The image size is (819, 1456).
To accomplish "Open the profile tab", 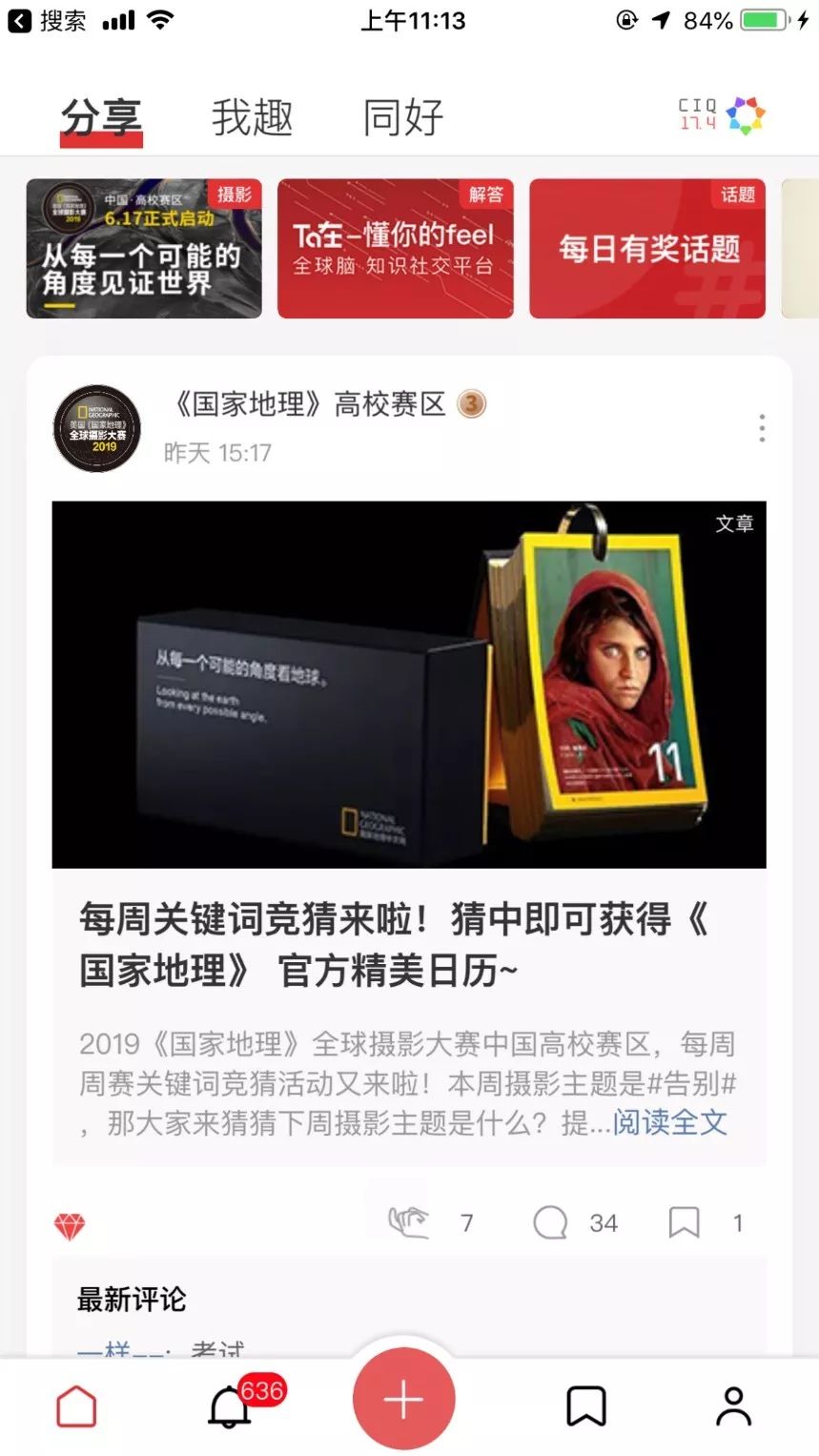I will 733,1405.
